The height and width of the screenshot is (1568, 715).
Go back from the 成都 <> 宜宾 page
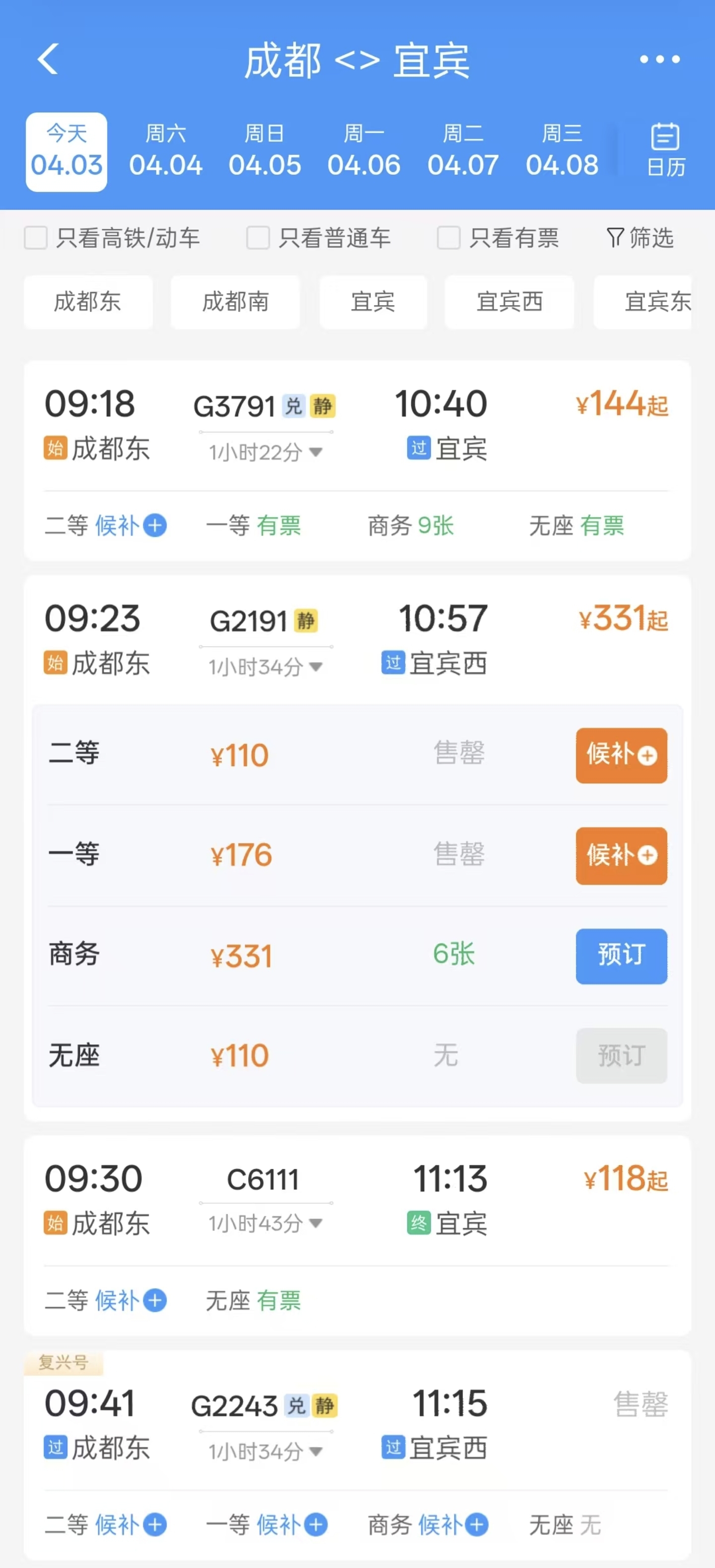click(x=48, y=59)
